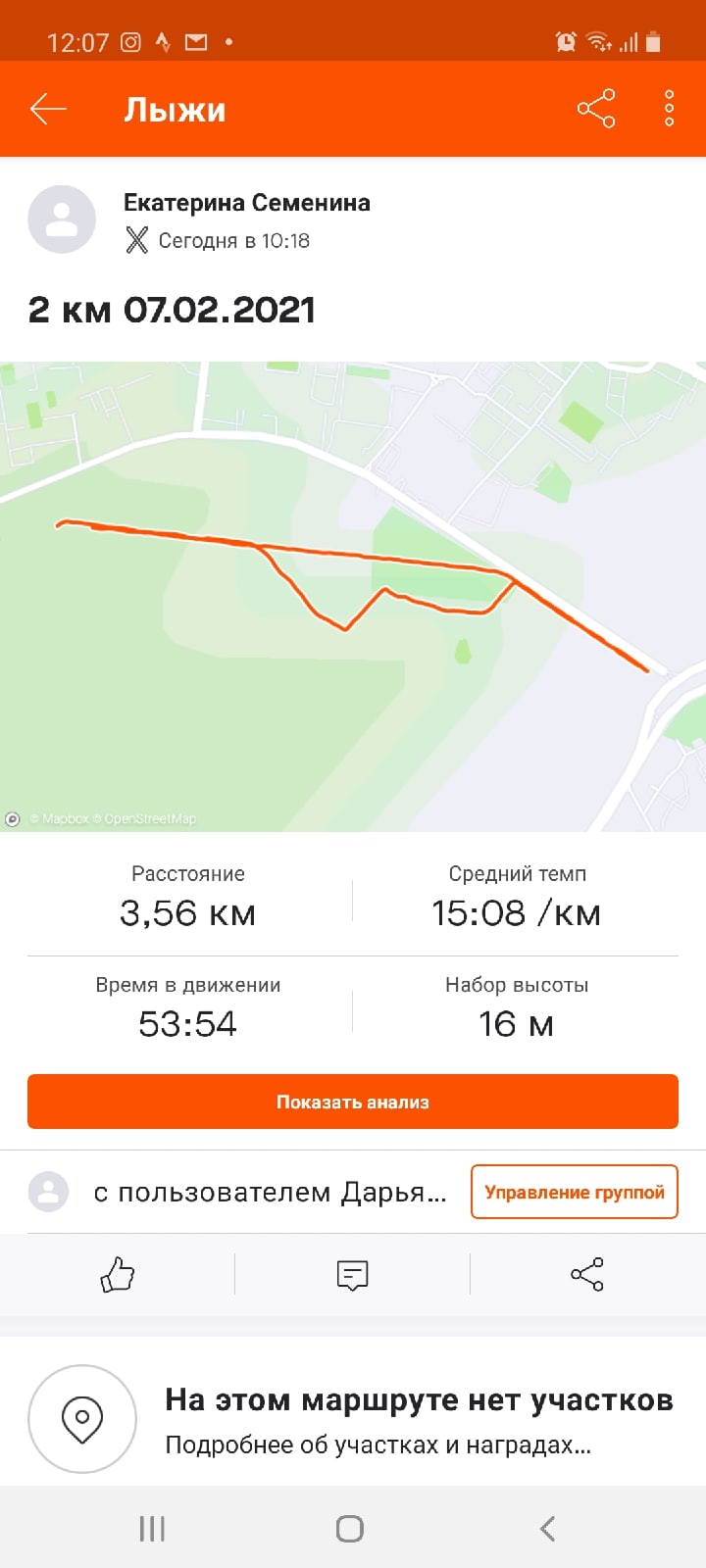
Task: Share activity via the header share icon
Action: (595, 109)
